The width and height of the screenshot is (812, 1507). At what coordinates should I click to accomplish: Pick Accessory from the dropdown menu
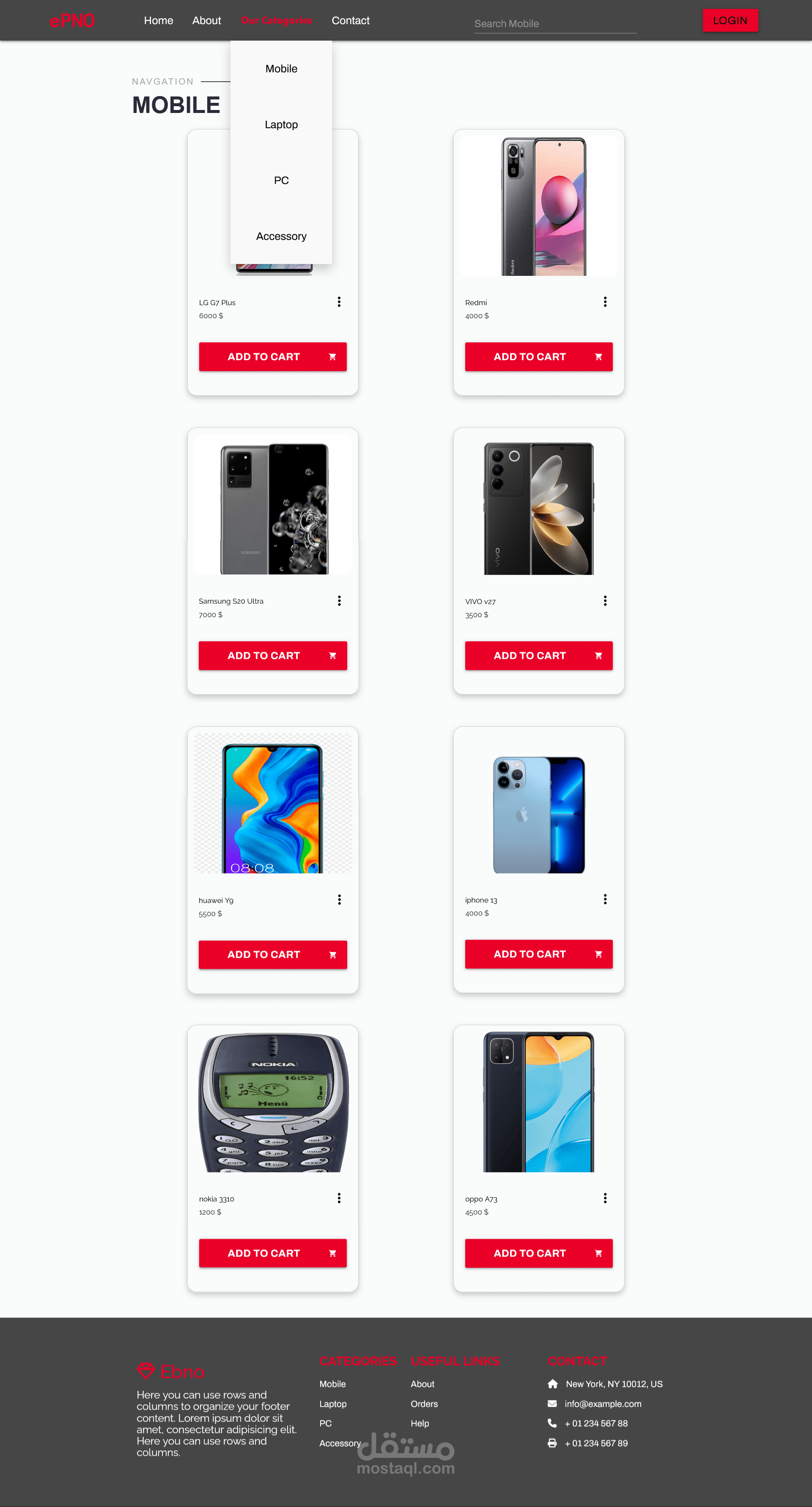pyautogui.click(x=281, y=236)
